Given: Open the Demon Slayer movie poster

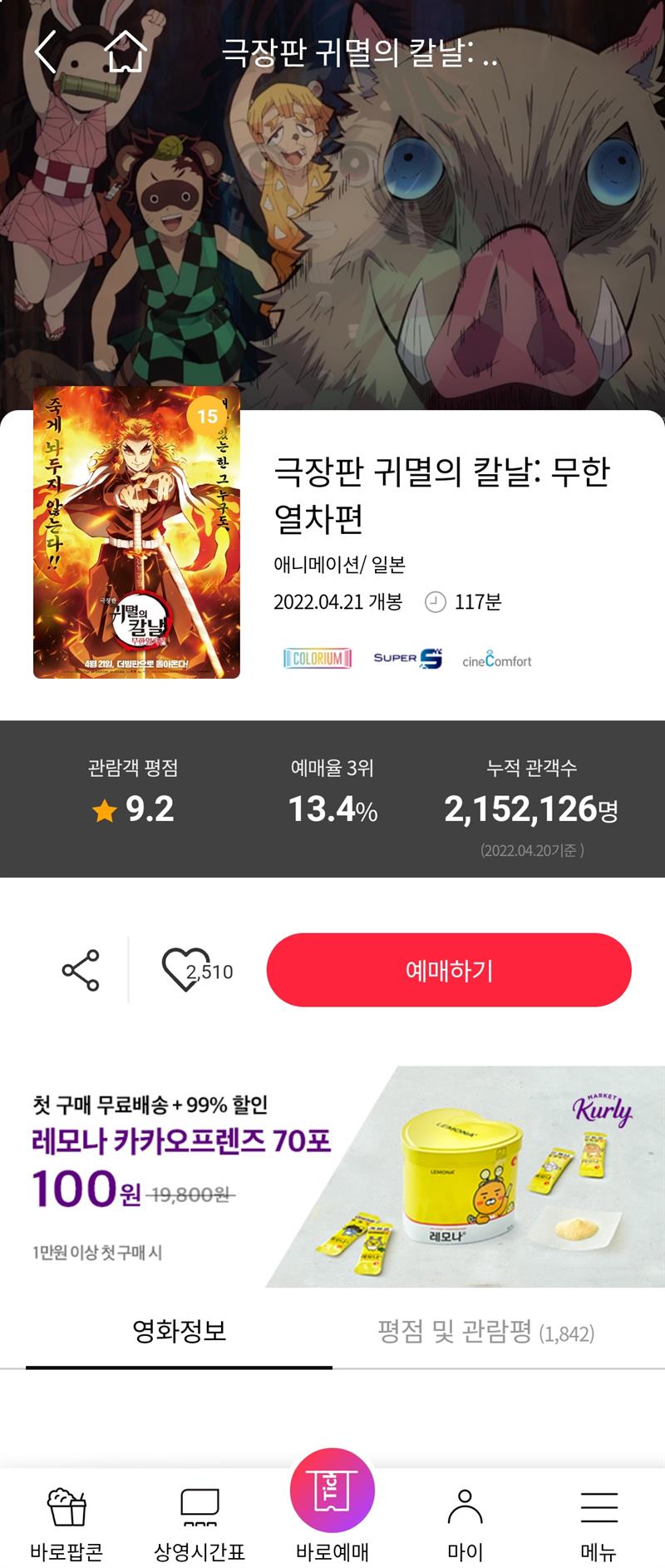Looking at the screenshot, I should pos(136,532).
